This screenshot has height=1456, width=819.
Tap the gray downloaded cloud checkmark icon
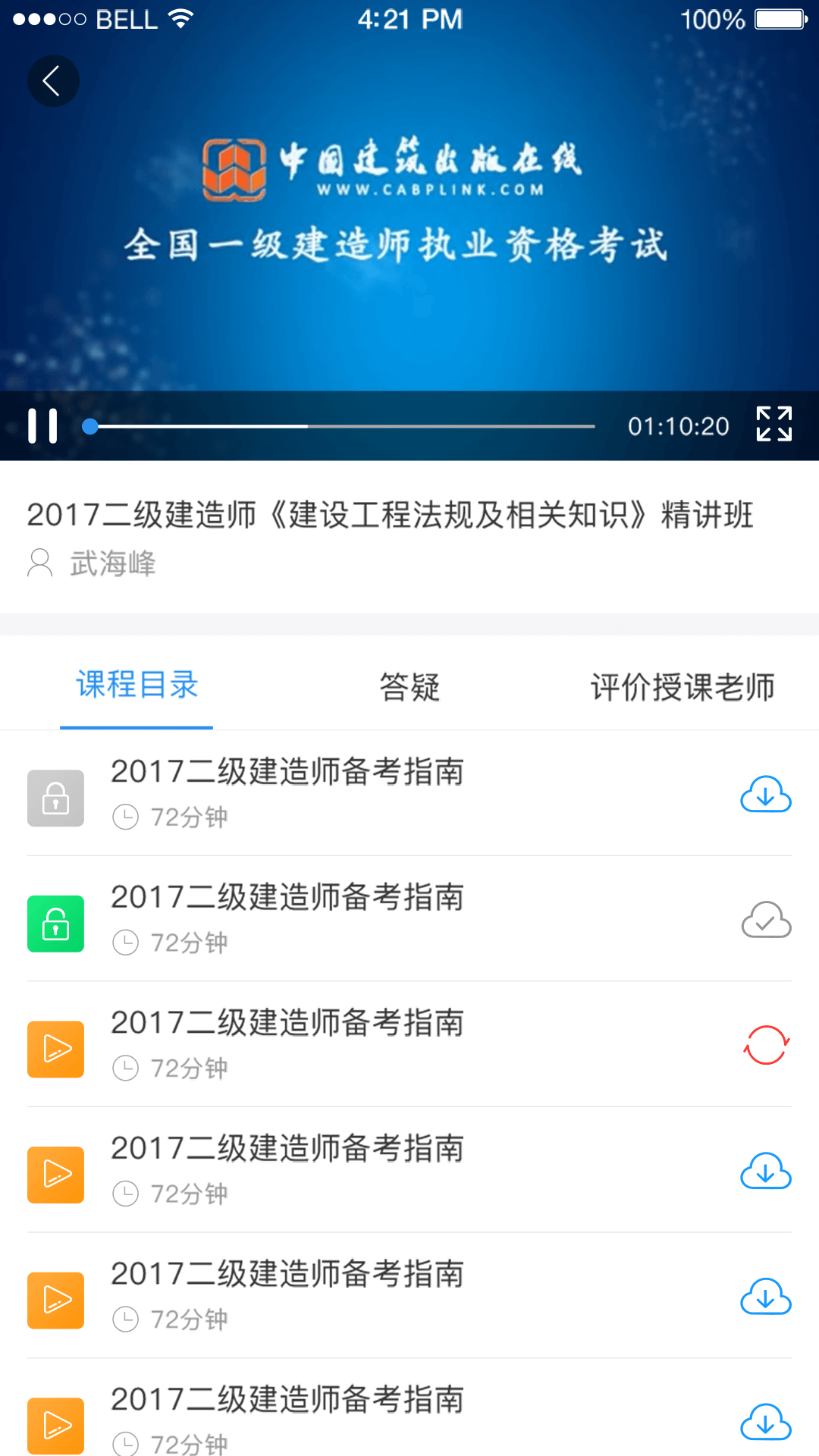(x=766, y=920)
